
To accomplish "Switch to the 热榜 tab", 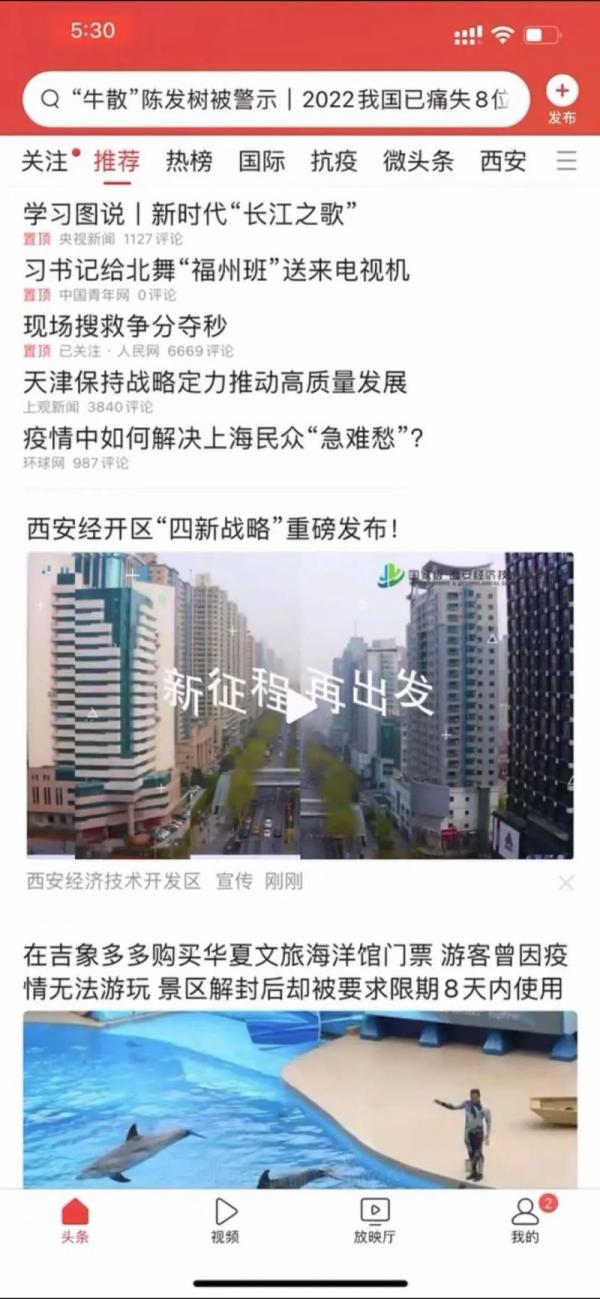I will 189,161.
